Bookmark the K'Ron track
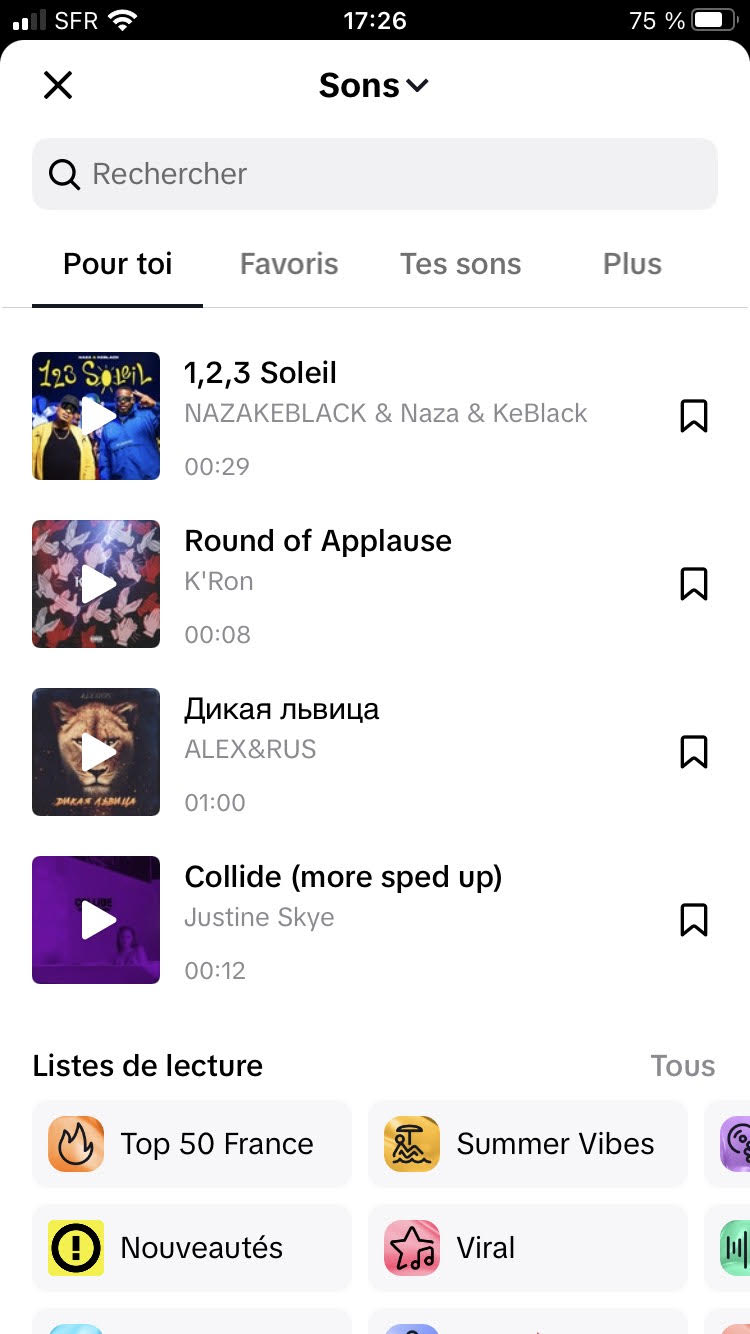750x1334 pixels. click(x=694, y=583)
